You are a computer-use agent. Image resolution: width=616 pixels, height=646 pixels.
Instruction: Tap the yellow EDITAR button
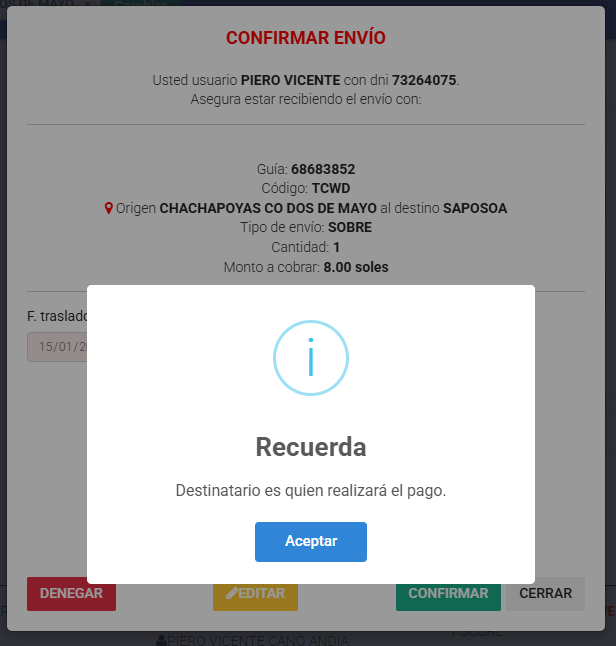click(x=255, y=594)
